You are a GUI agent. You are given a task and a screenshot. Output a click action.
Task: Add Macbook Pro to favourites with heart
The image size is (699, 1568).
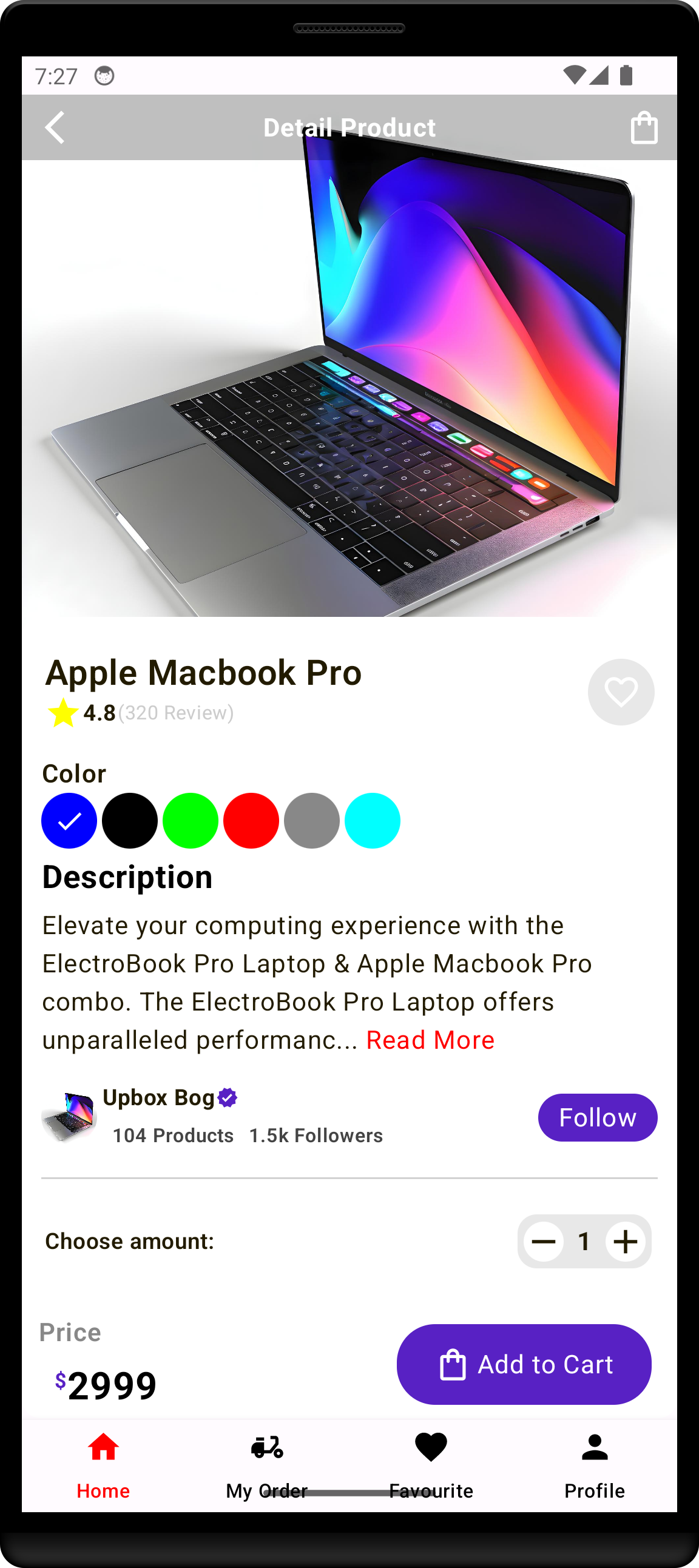pos(621,692)
